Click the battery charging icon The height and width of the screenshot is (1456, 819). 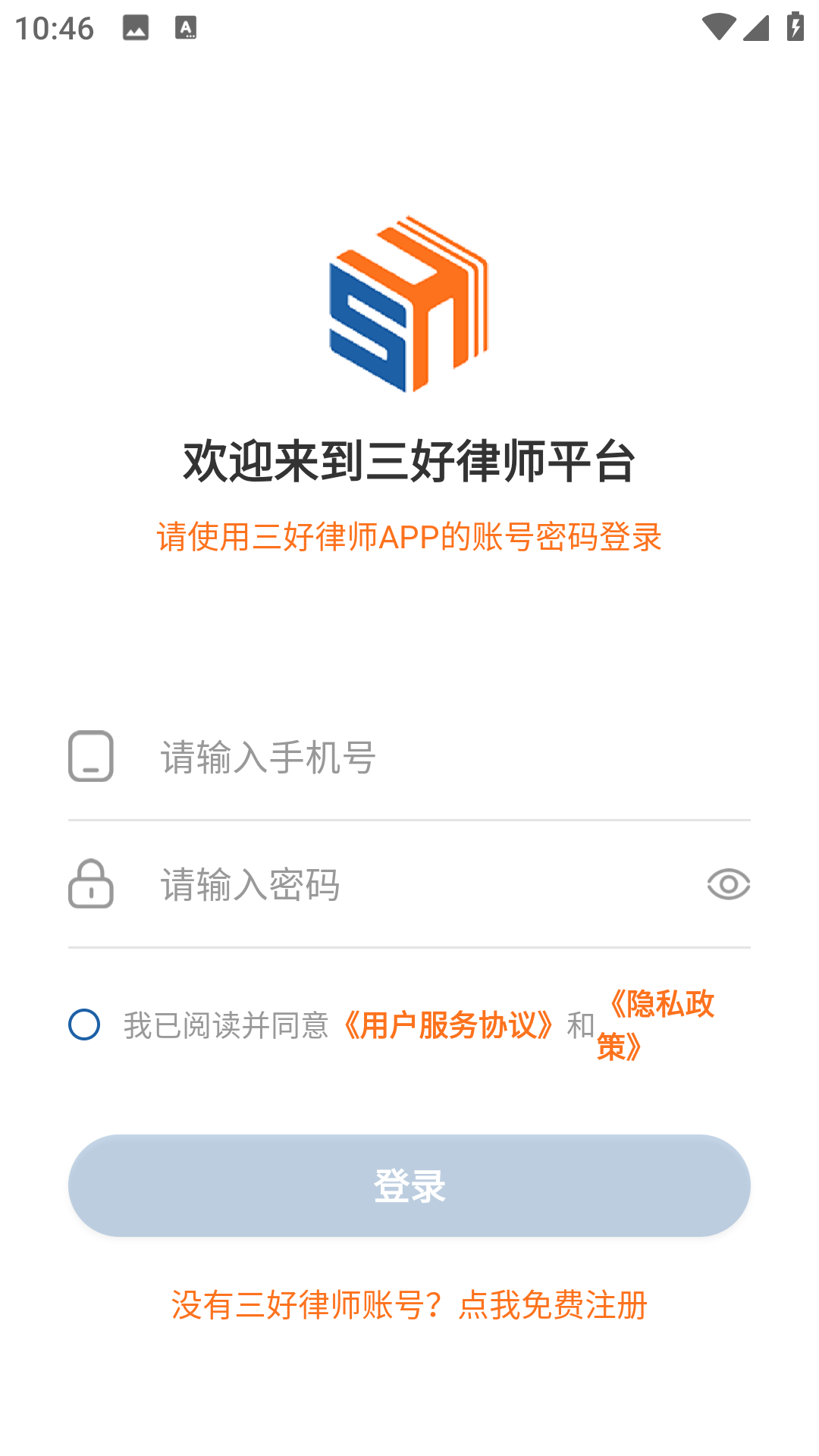[794, 25]
